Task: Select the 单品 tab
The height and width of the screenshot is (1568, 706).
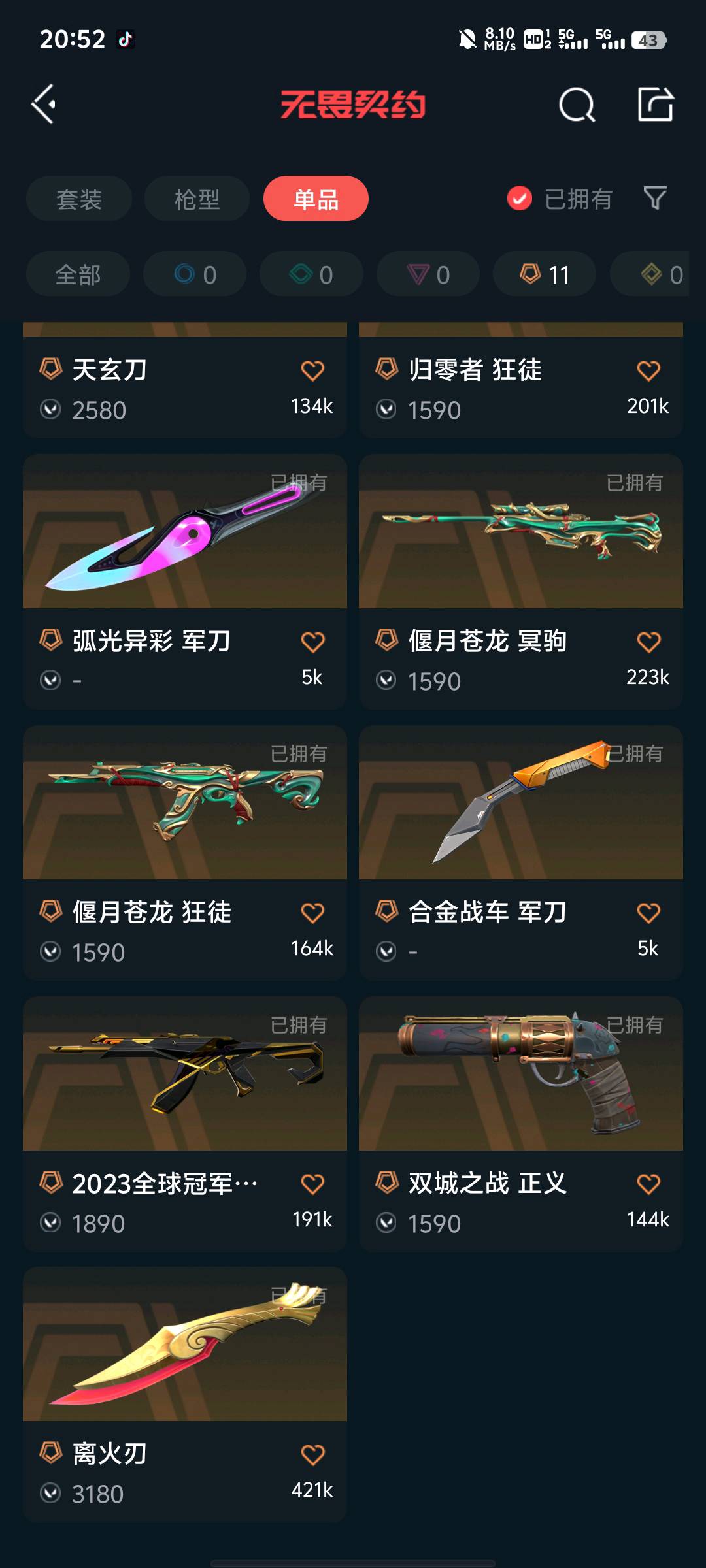Action: pos(316,199)
